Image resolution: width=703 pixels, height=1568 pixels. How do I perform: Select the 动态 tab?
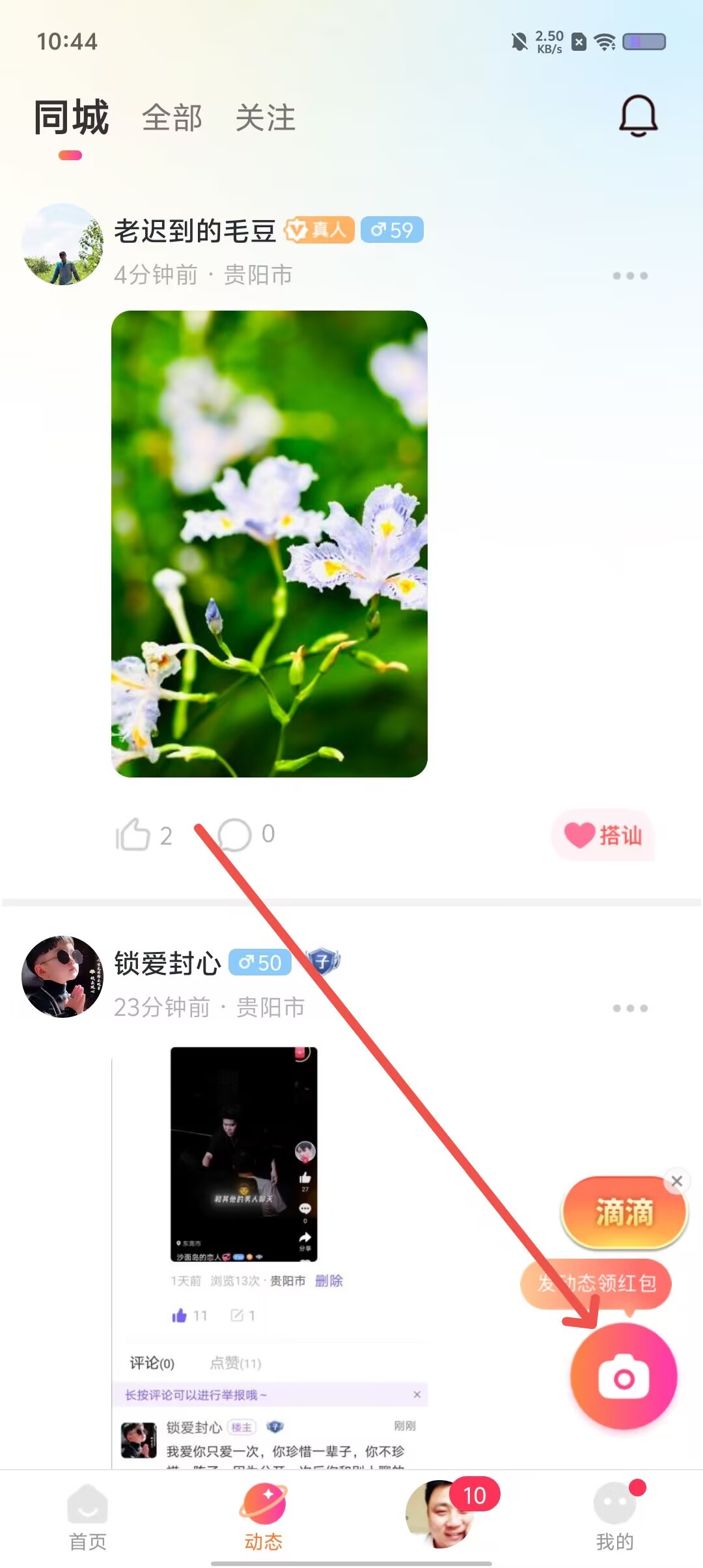[264, 1517]
